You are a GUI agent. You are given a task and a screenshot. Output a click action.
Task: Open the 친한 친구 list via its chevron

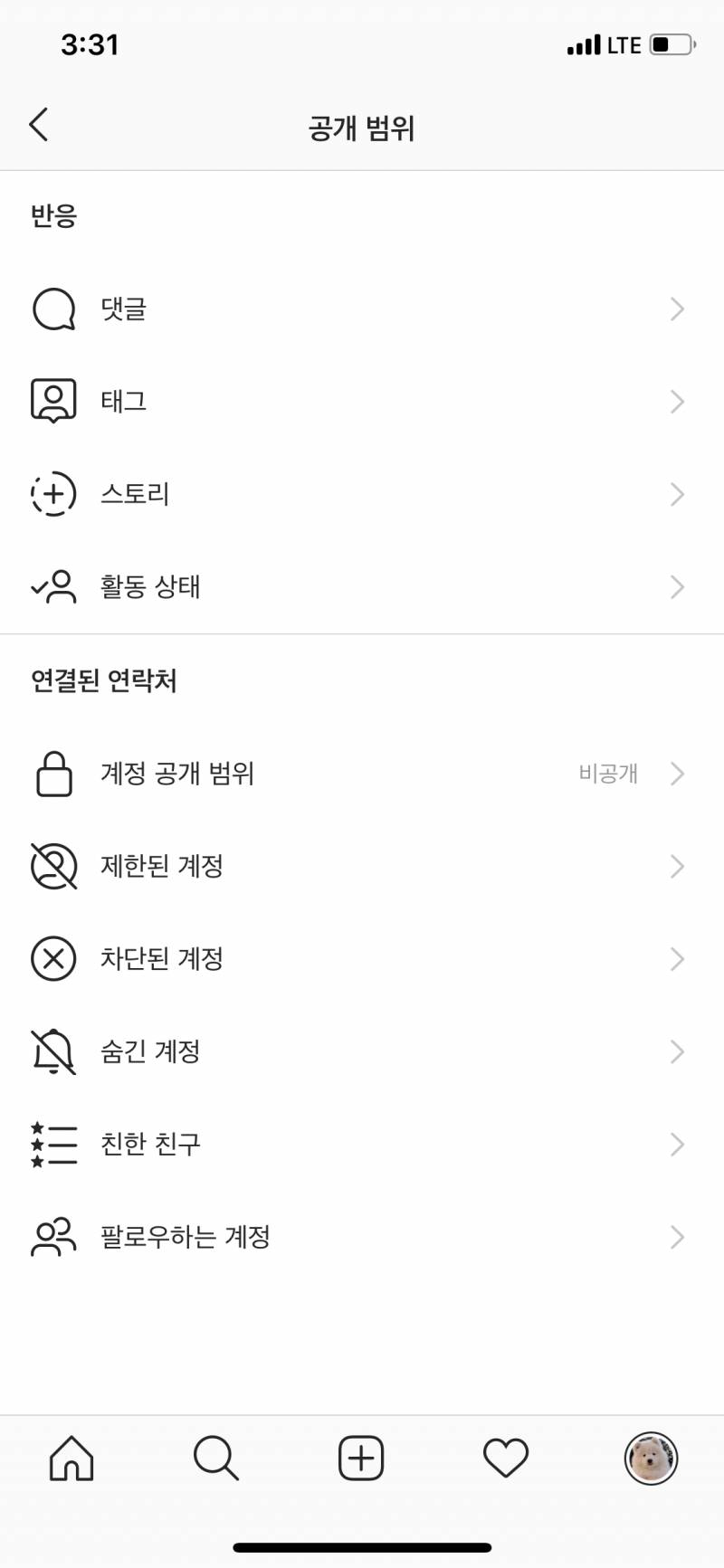[677, 1144]
